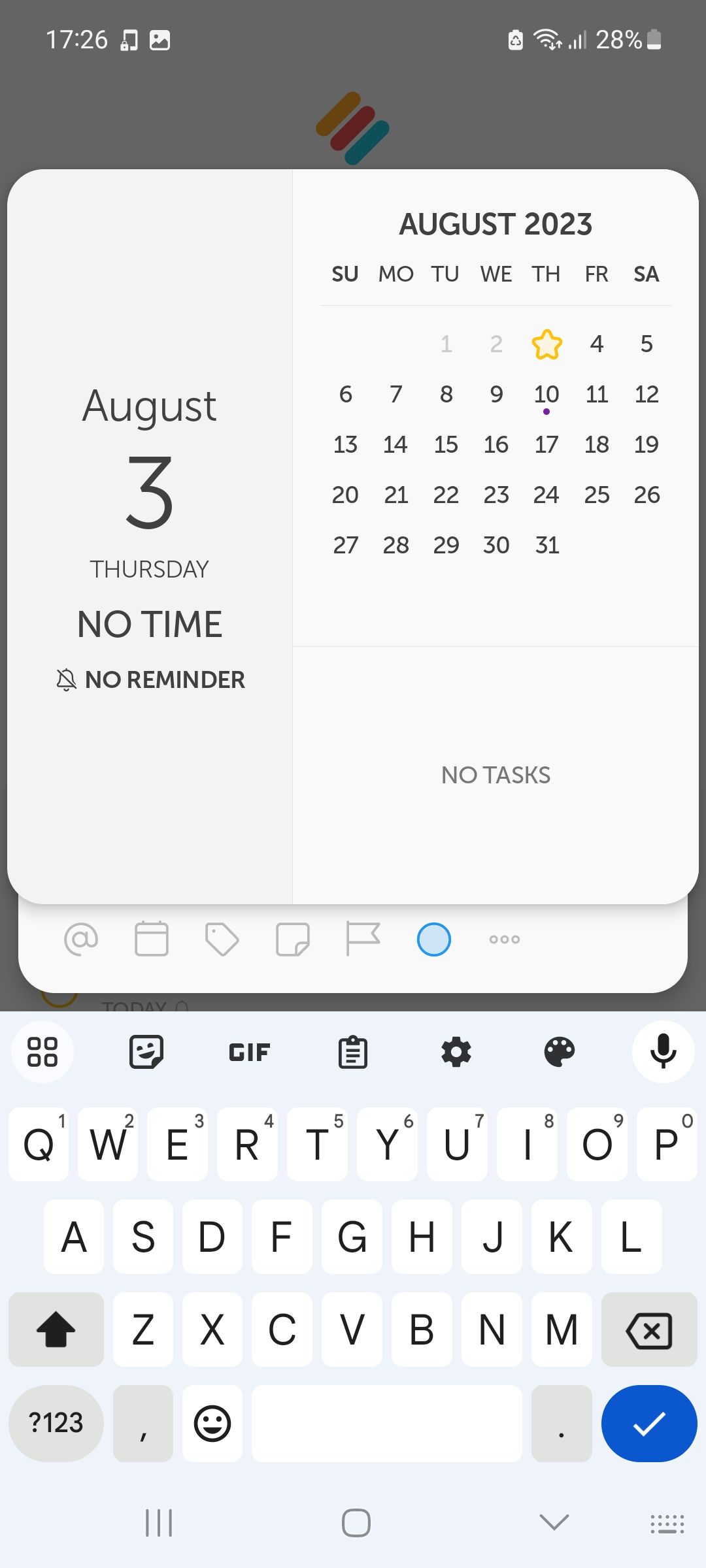Open the mention @ icon

tap(81, 939)
